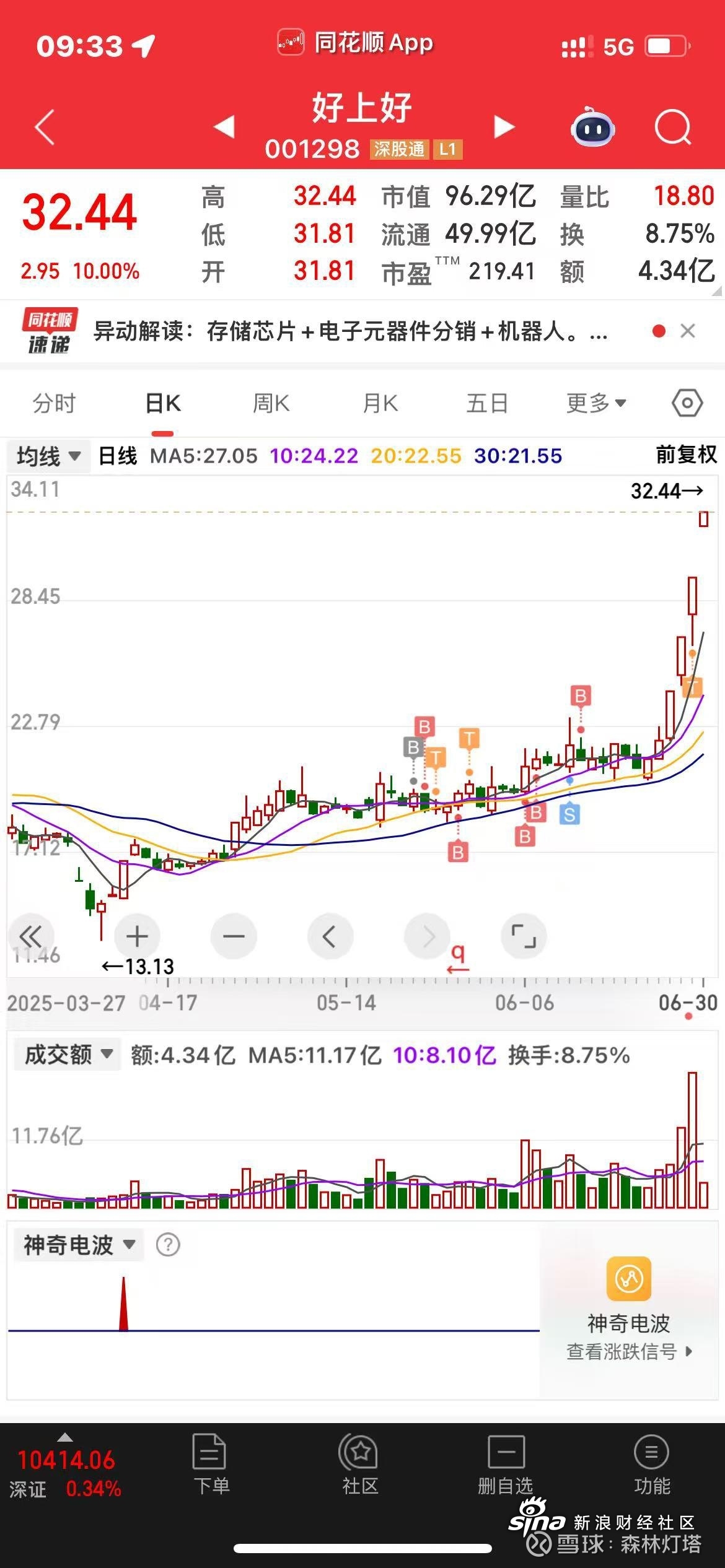Open chart settings hexagon icon
This screenshot has height=1568, width=725.
687,403
